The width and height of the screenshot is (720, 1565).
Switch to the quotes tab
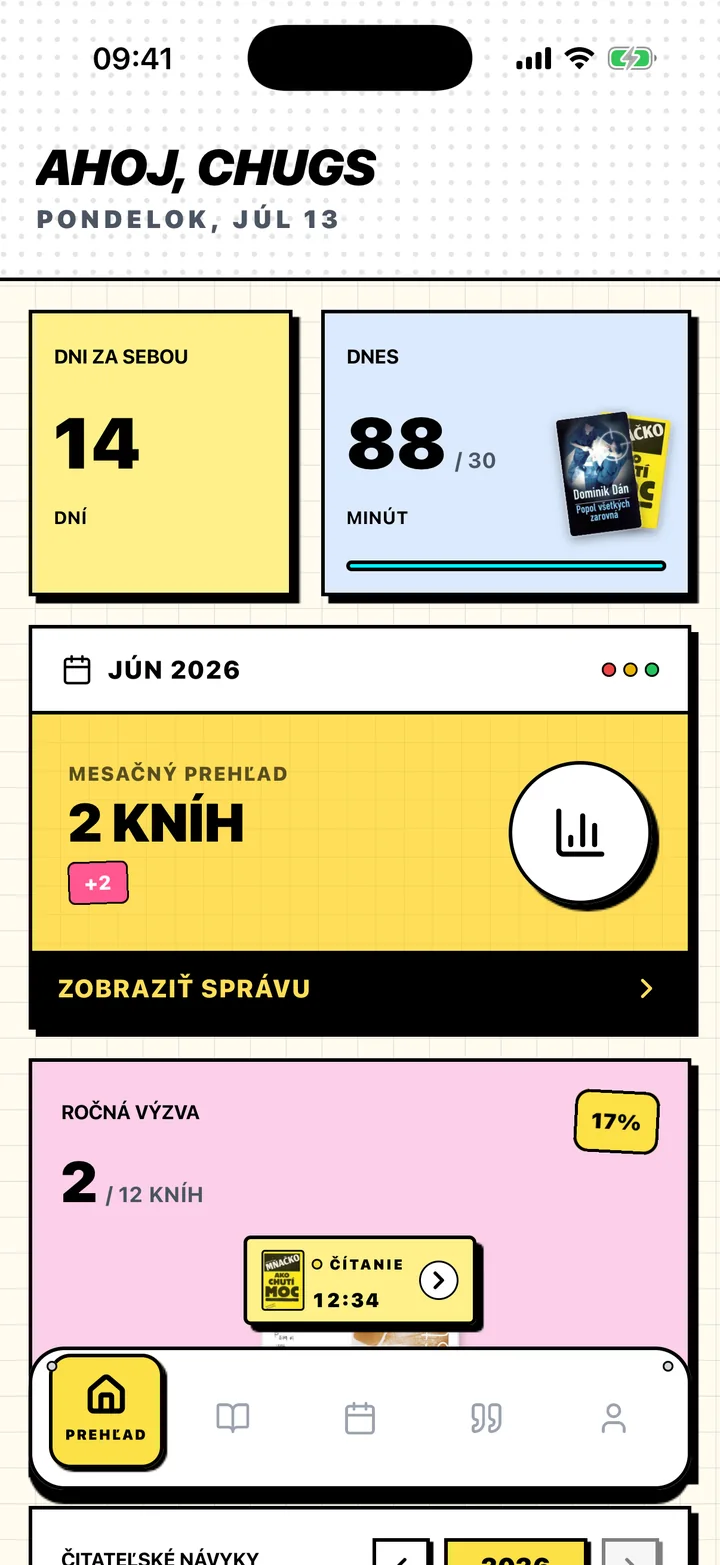point(486,1418)
